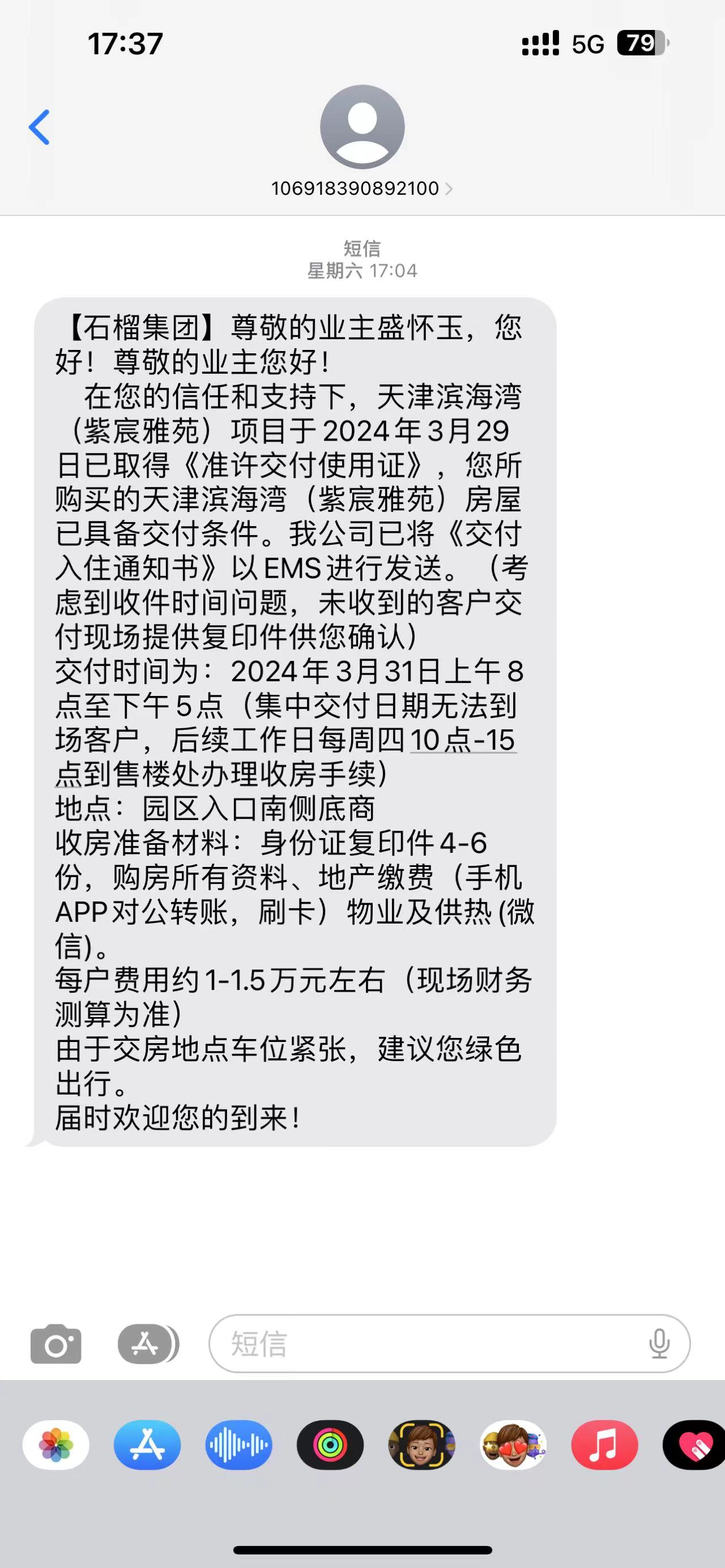Open the camera to attach a photo
The width and height of the screenshot is (725, 1568).
coord(56,1343)
